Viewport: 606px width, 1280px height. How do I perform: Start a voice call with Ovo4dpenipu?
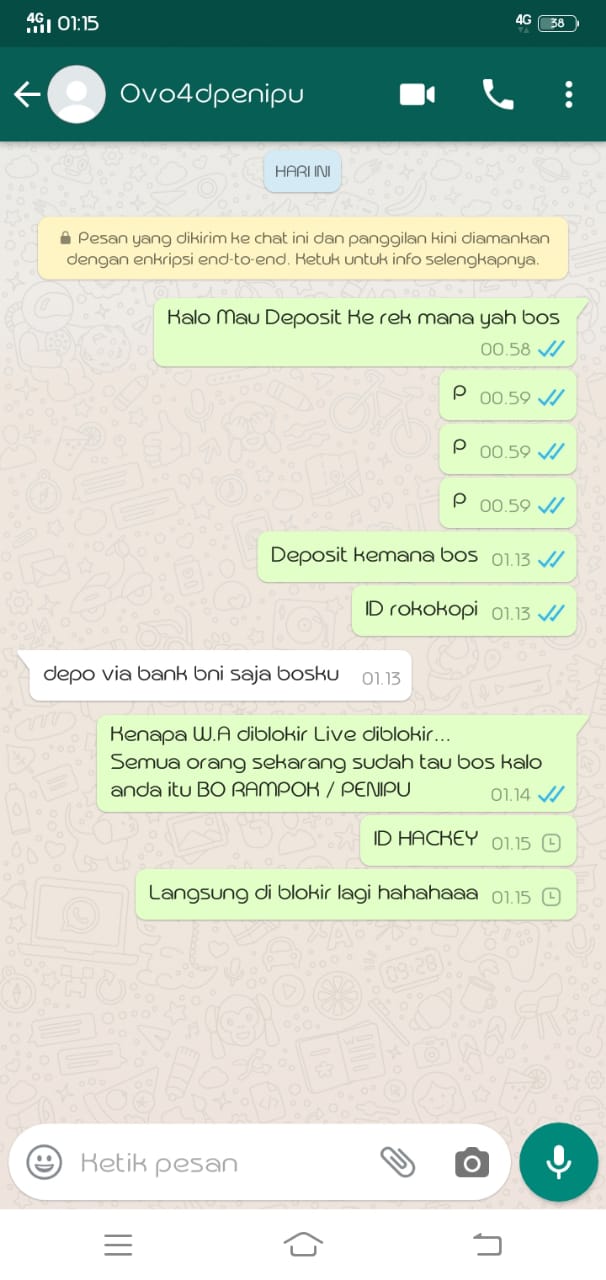coord(497,95)
